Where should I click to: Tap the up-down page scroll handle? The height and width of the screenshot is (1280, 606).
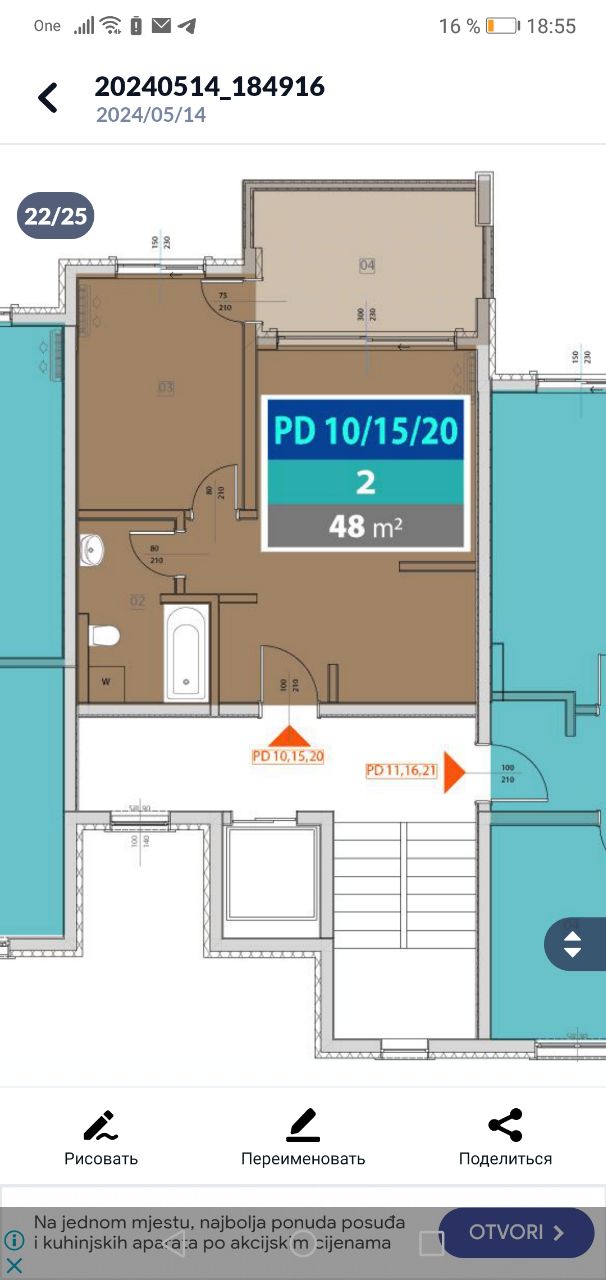coord(572,944)
